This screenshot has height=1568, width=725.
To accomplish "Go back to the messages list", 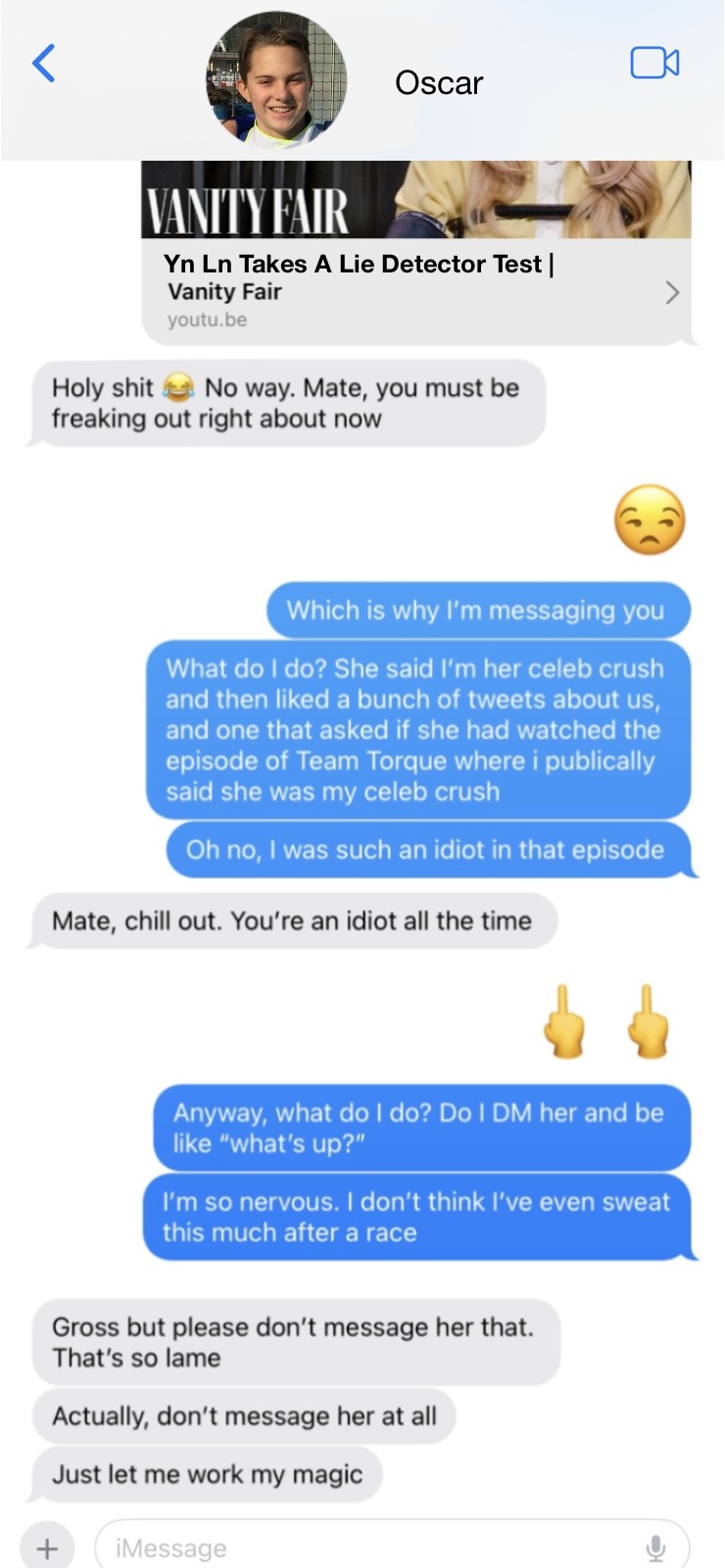I will click(44, 64).
